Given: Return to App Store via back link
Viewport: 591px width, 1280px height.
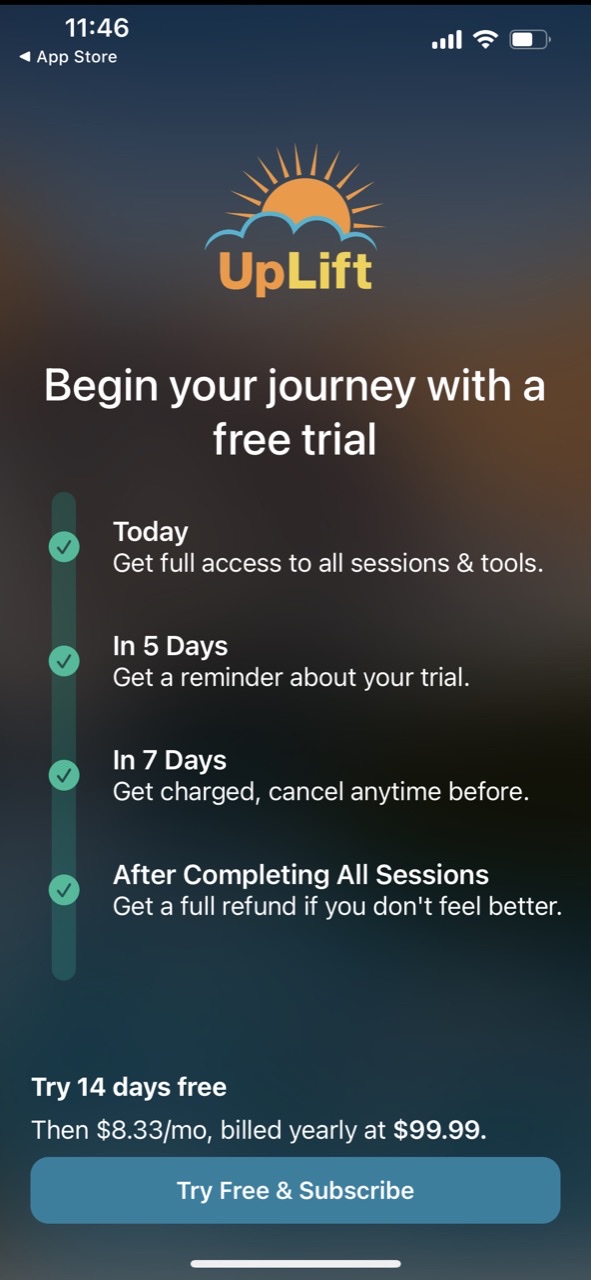Looking at the screenshot, I should point(68,57).
